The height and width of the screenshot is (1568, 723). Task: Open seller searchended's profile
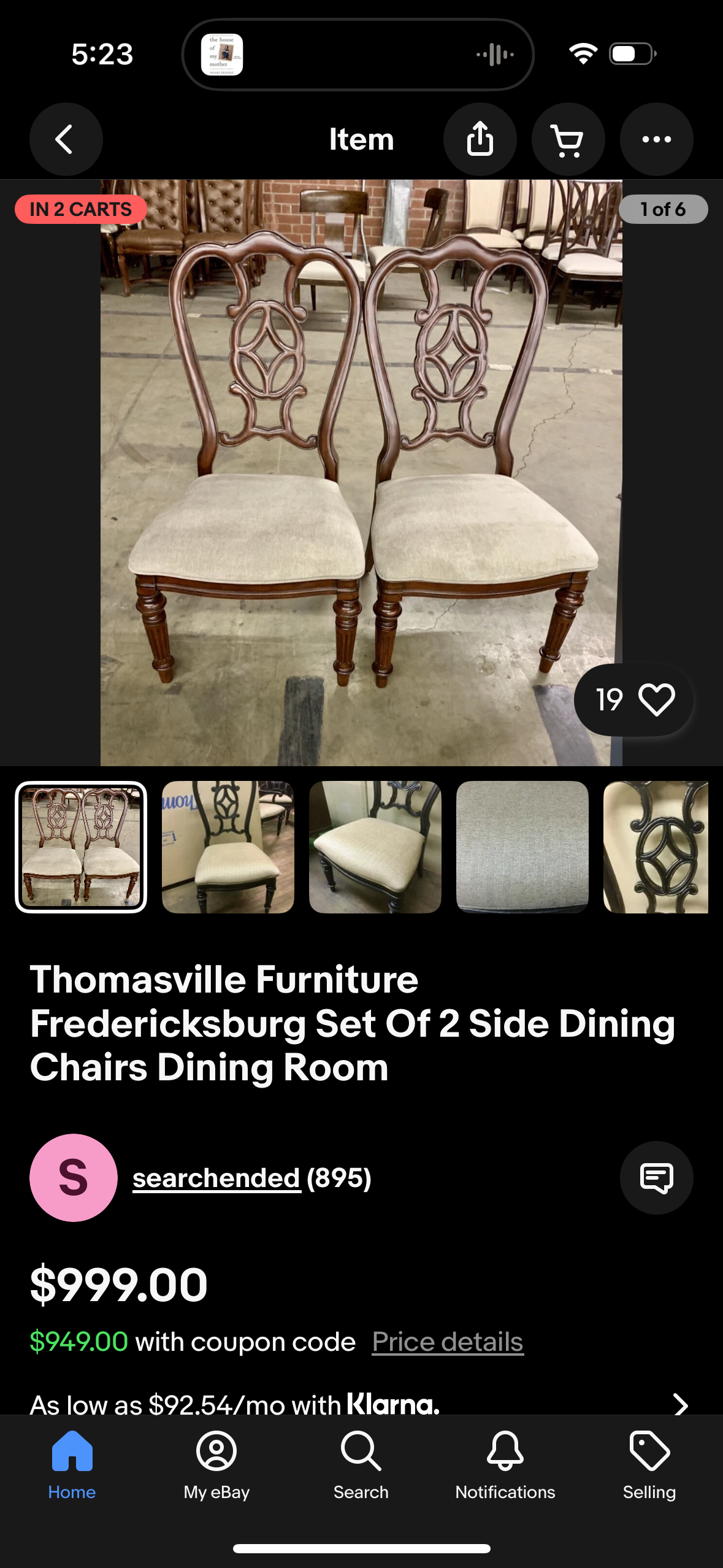coord(216,1178)
